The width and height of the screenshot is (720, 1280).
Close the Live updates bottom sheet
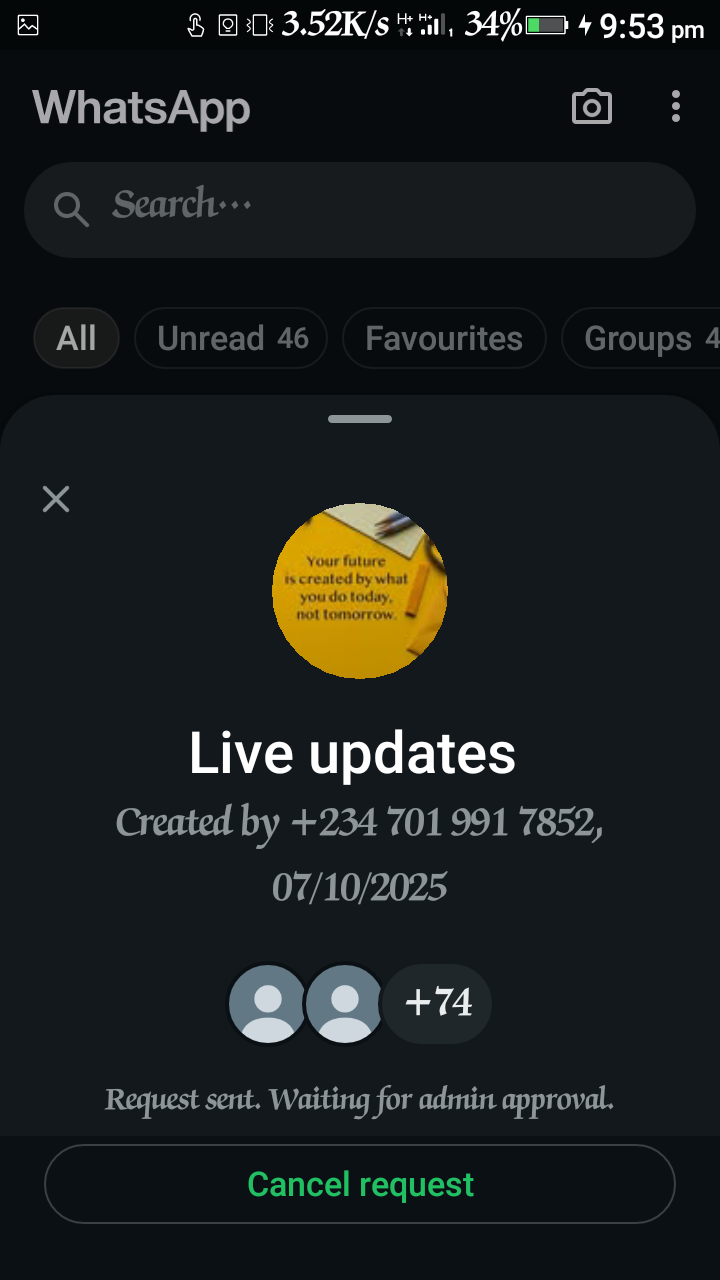tap(56, 499)
